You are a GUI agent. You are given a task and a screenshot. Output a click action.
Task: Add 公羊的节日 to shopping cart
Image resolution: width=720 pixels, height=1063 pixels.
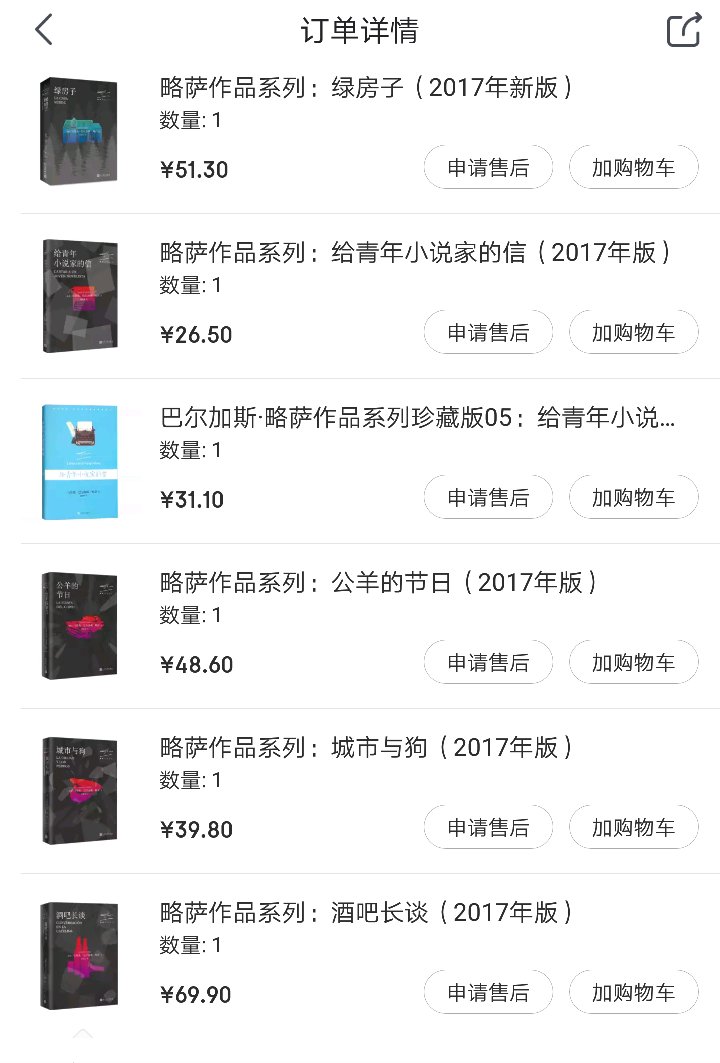tap(633, 663)
